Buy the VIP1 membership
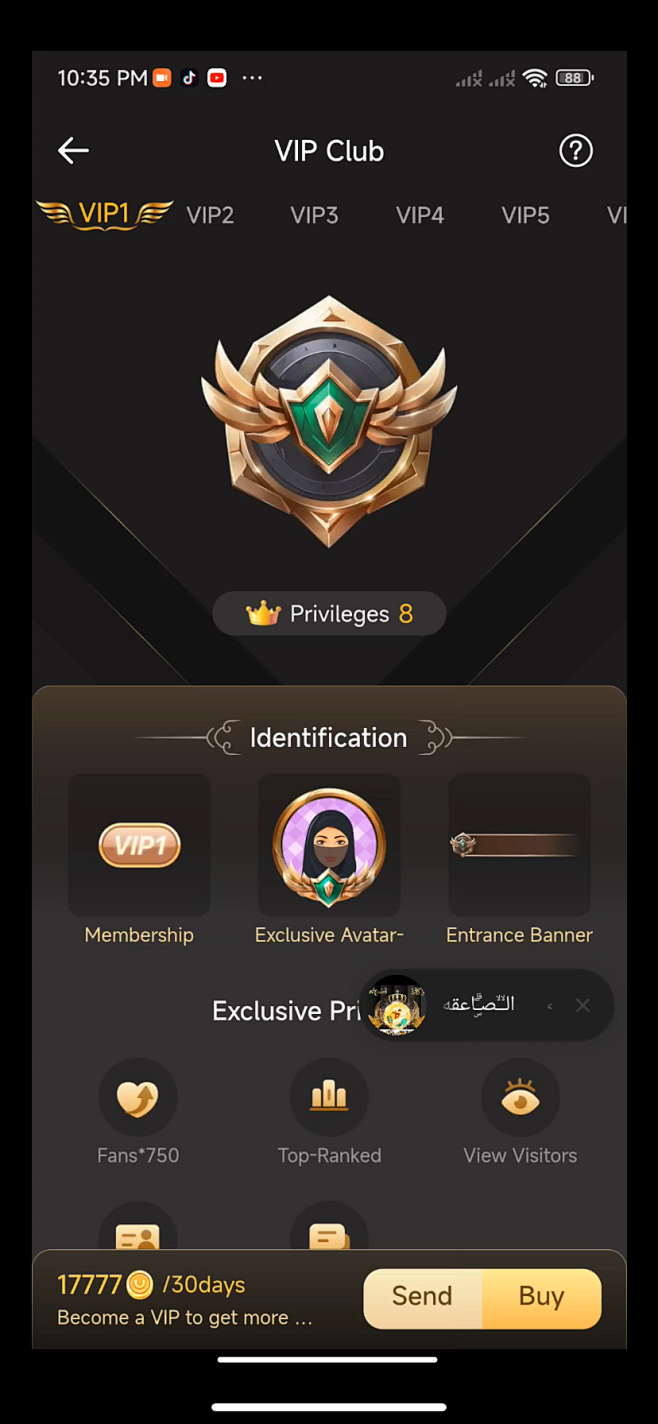Image resolution: width=658 pixels, height=1424 pixels. pyautogui.click(x=542, y=1297)
